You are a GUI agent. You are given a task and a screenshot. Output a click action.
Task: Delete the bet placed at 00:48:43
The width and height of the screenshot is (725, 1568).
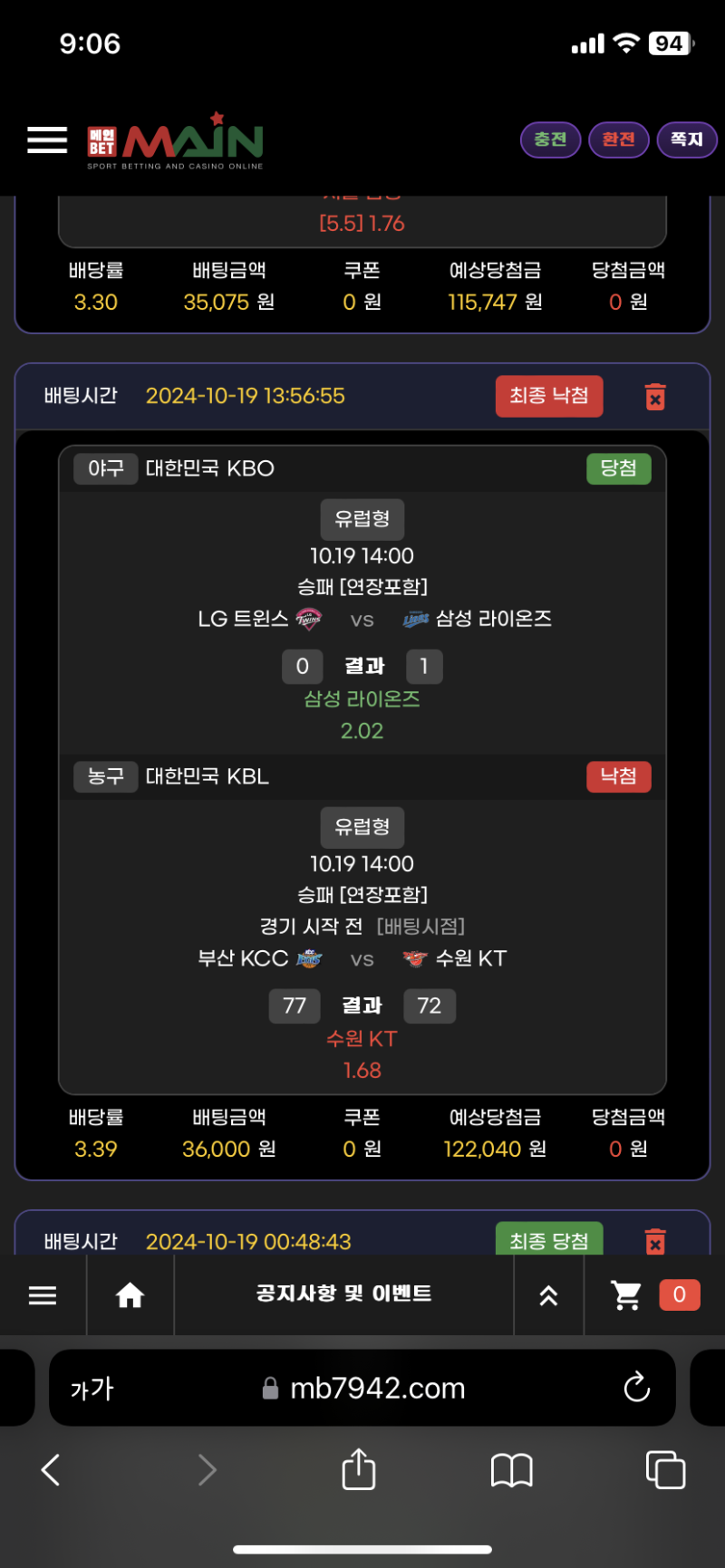(x=654, y=1241)
